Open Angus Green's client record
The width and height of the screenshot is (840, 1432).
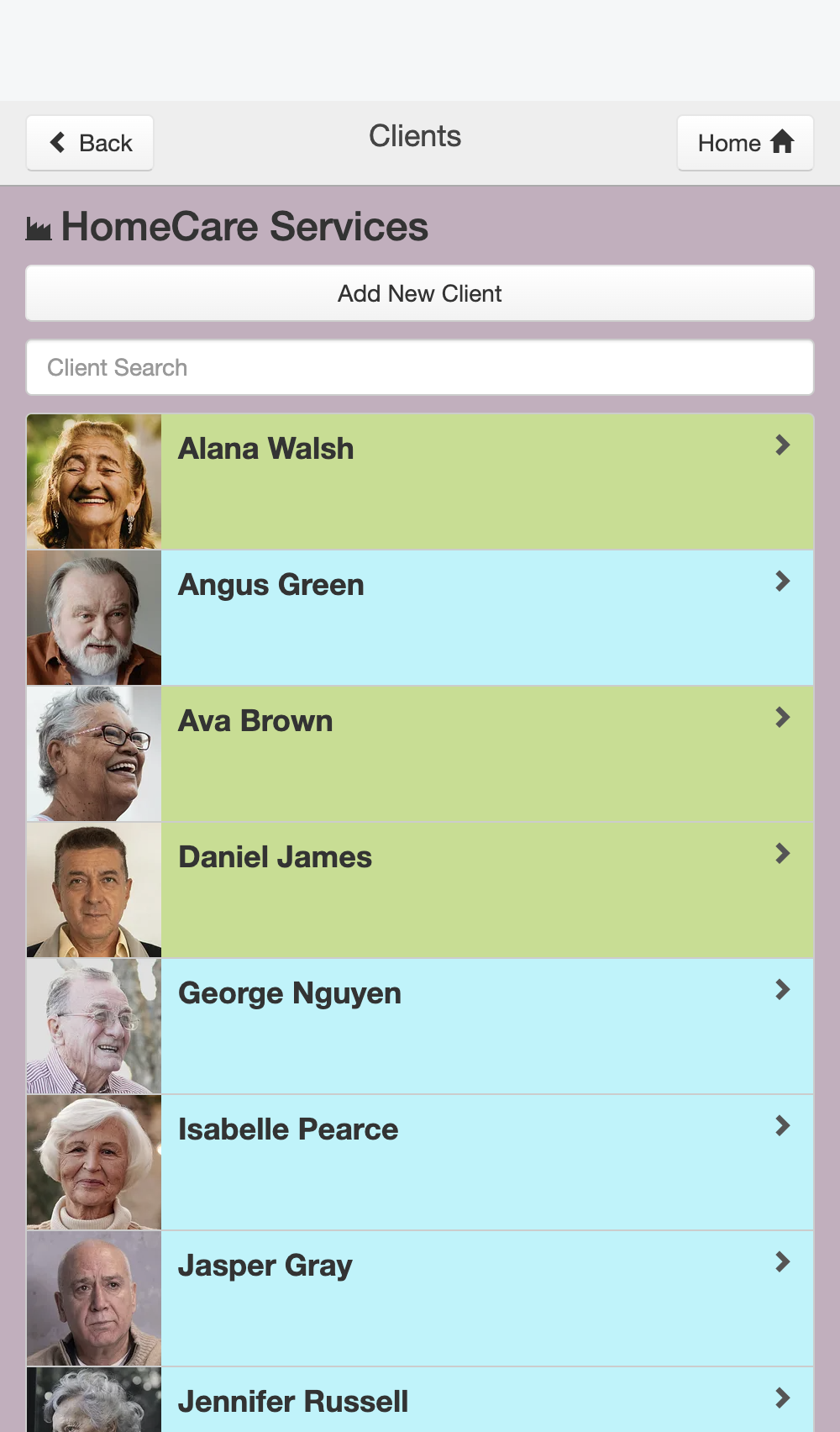pos(420,618)
